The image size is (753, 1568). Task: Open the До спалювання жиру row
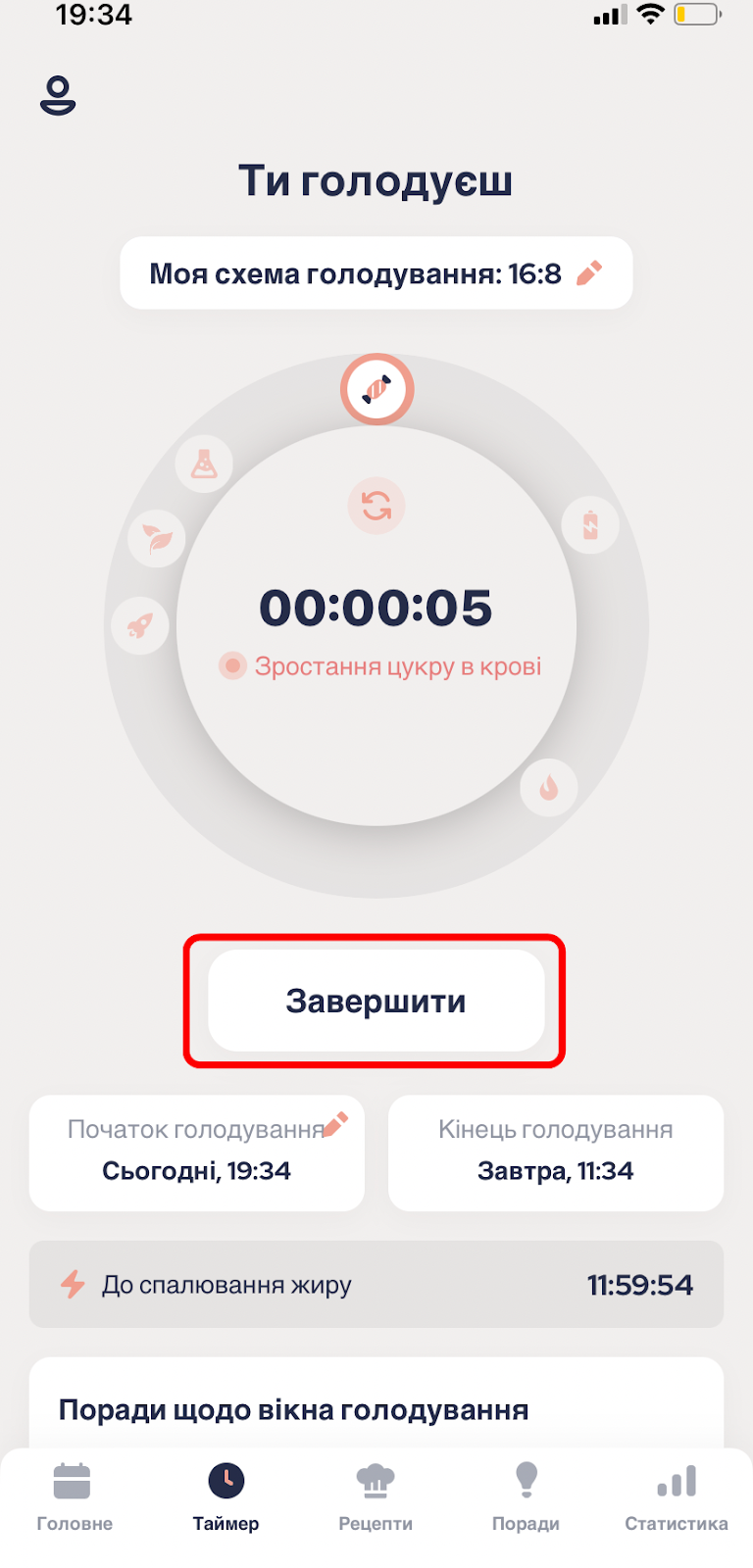click(x=376, y=1285)
